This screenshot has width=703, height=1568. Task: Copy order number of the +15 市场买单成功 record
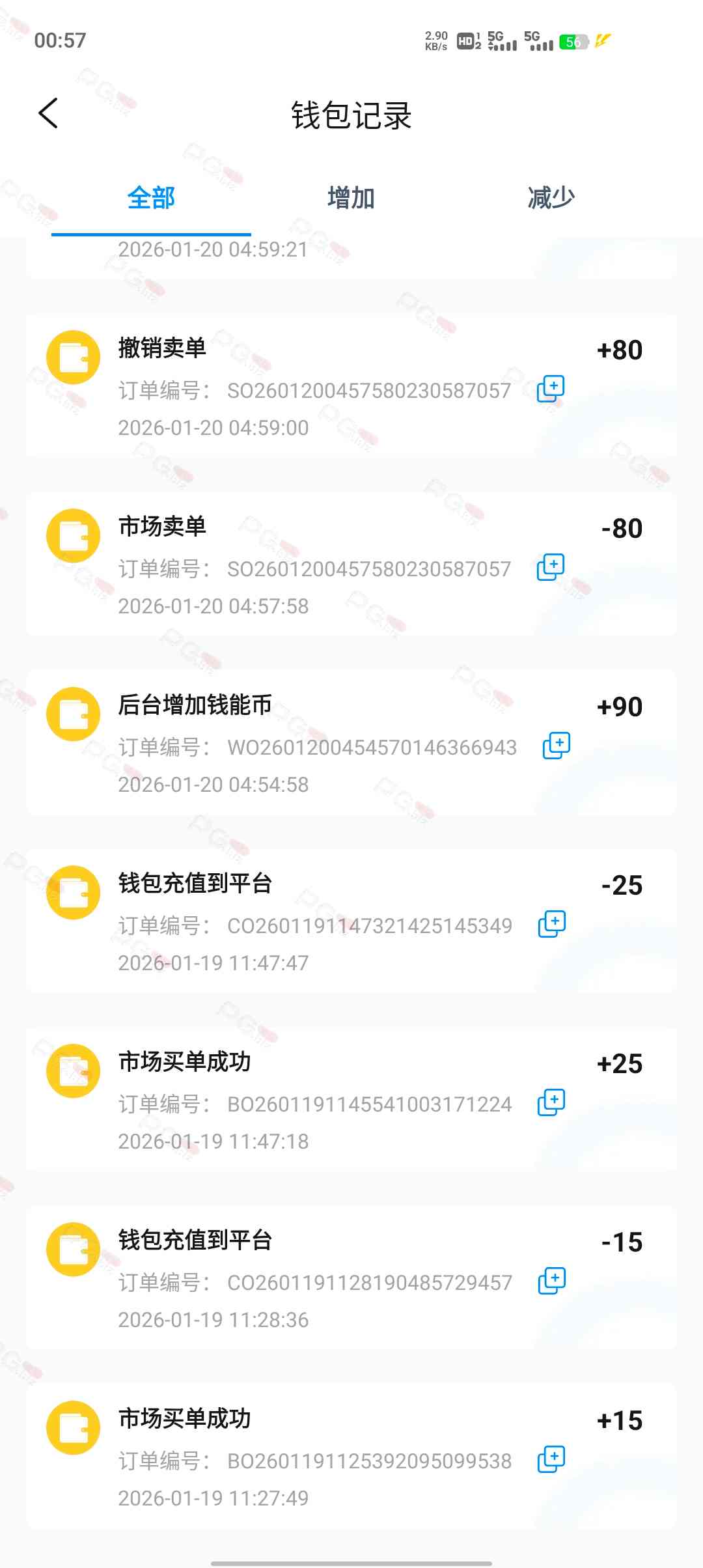point(551,1460)
